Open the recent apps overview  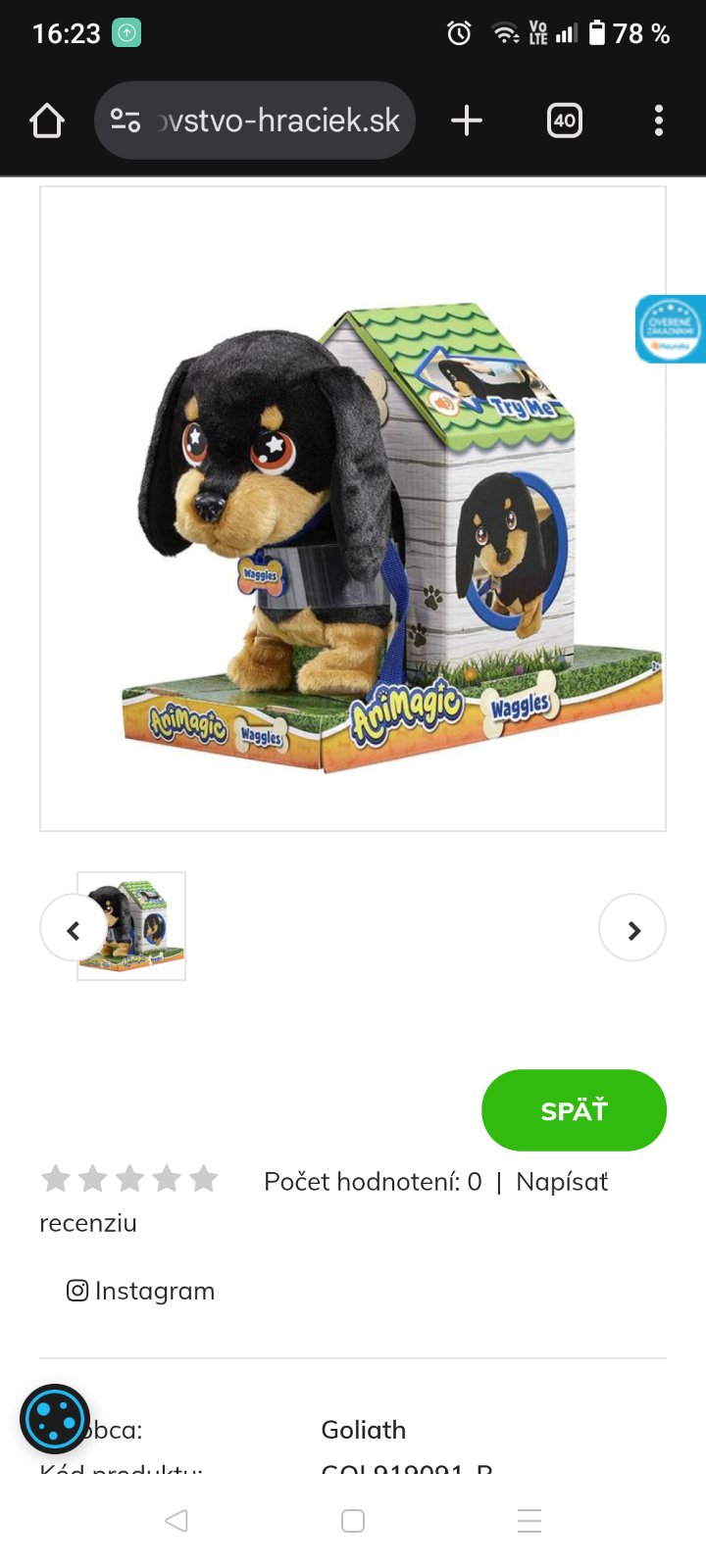529,1521
